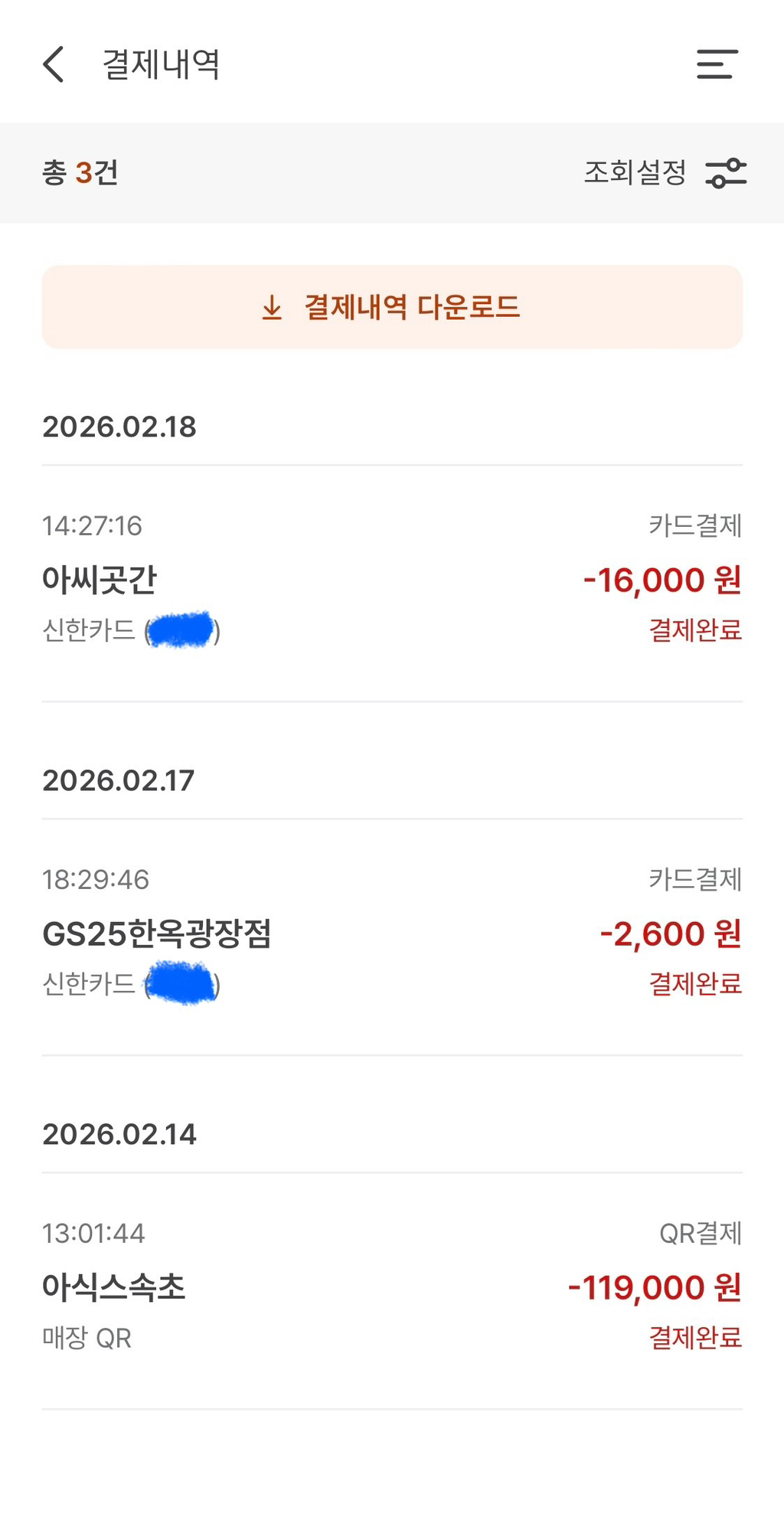The width and height of the screenshot is (784, 1517).
Task: Go back from 결제내역 screen
Action: [54, 64]
